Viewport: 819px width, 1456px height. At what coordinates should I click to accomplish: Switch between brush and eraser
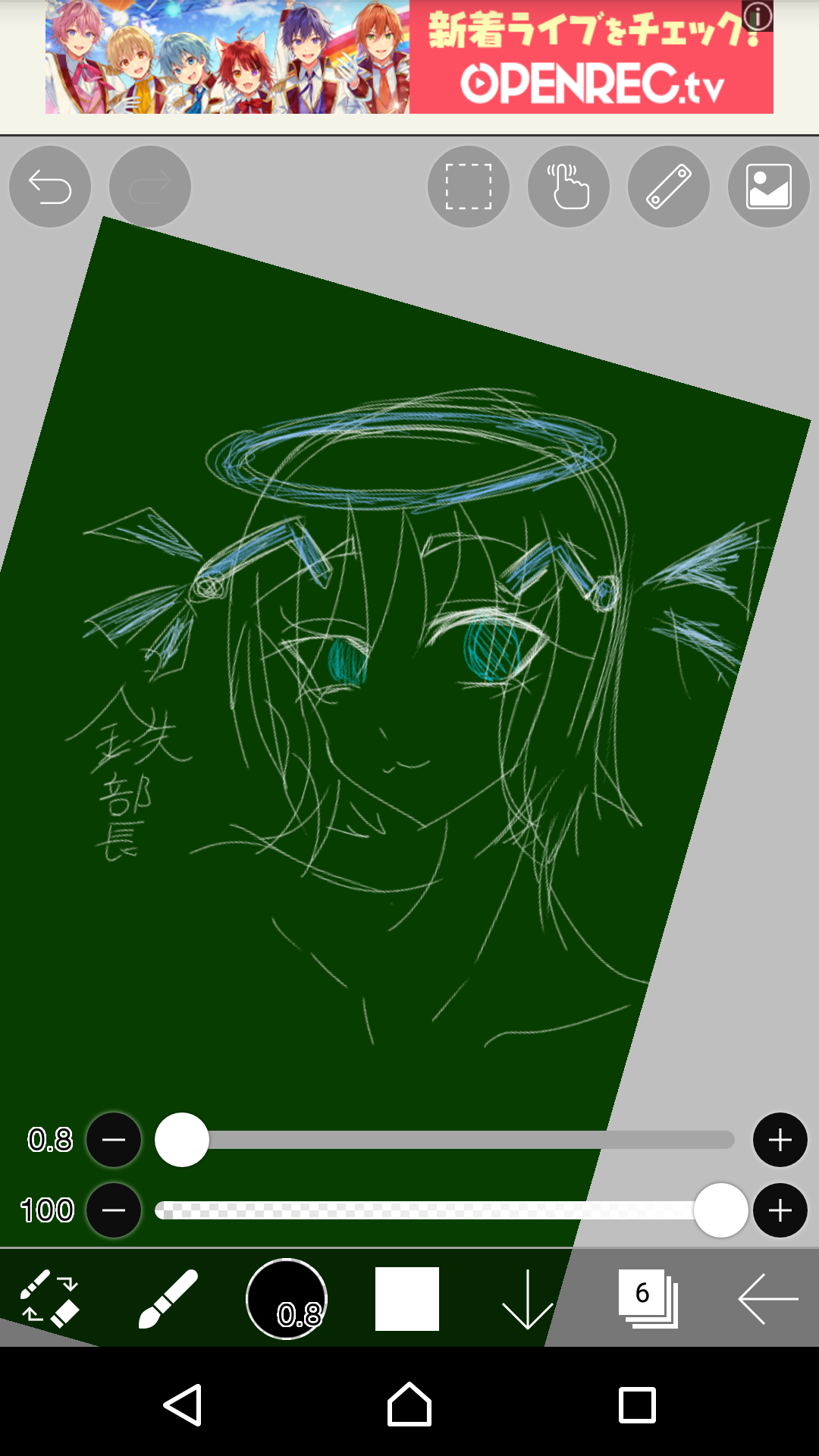pos(50,1299)
